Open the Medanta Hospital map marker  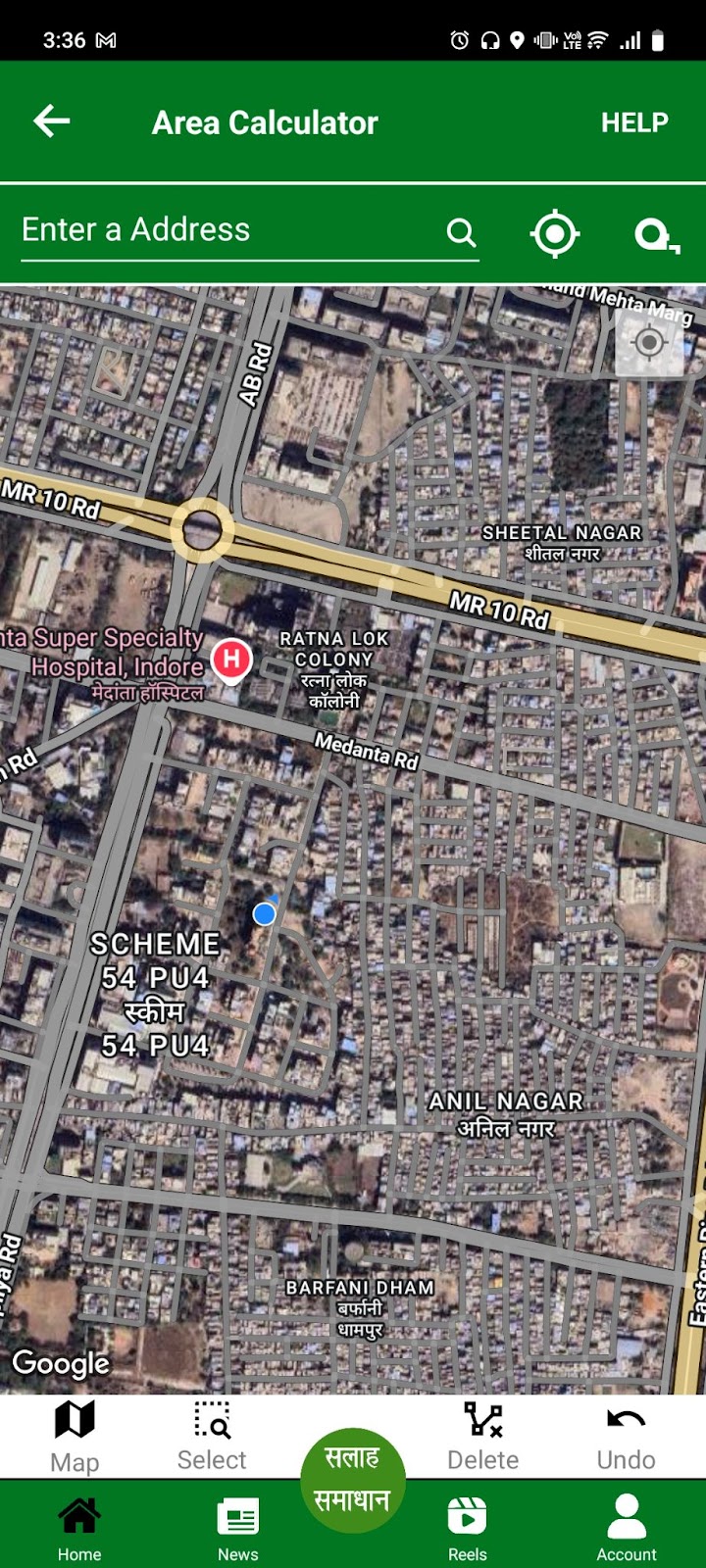click(x=231, y=659)
